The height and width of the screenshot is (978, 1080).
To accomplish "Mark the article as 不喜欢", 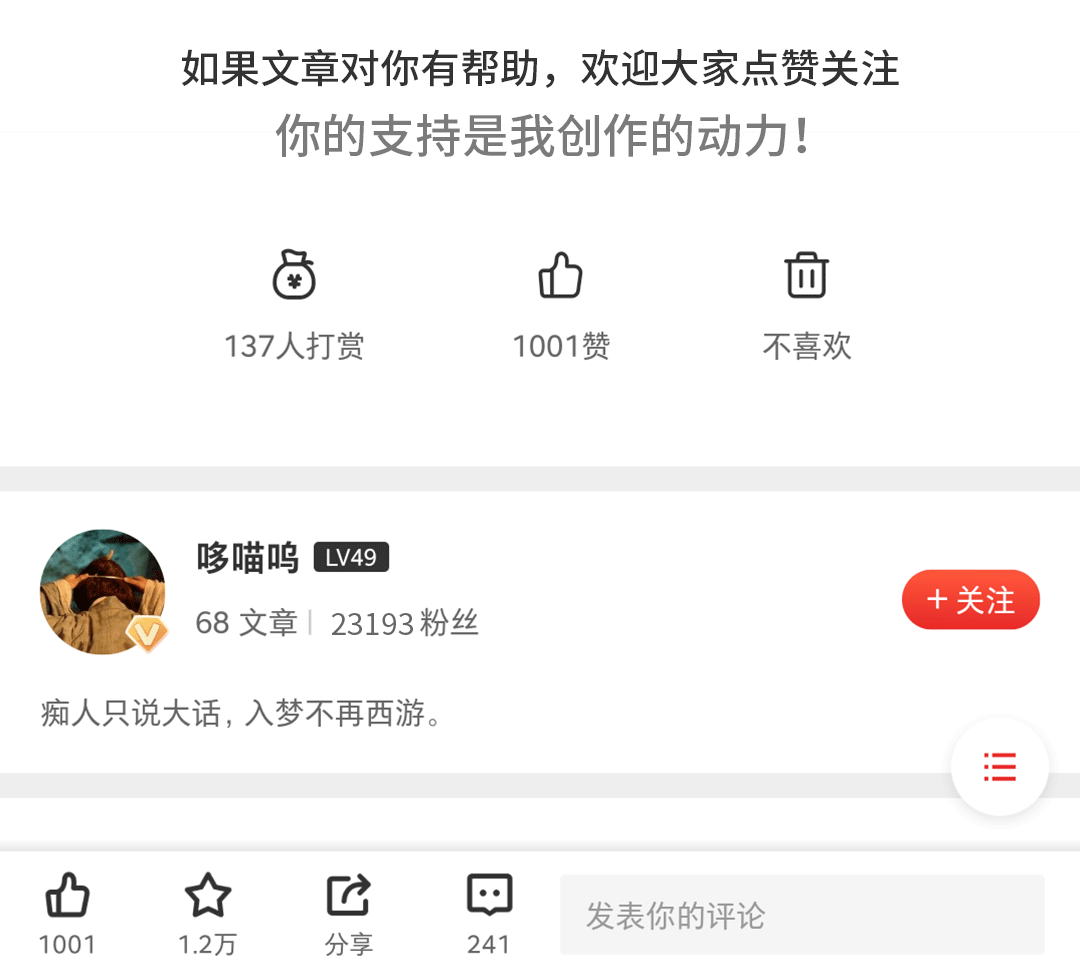I will click(806, 276).
